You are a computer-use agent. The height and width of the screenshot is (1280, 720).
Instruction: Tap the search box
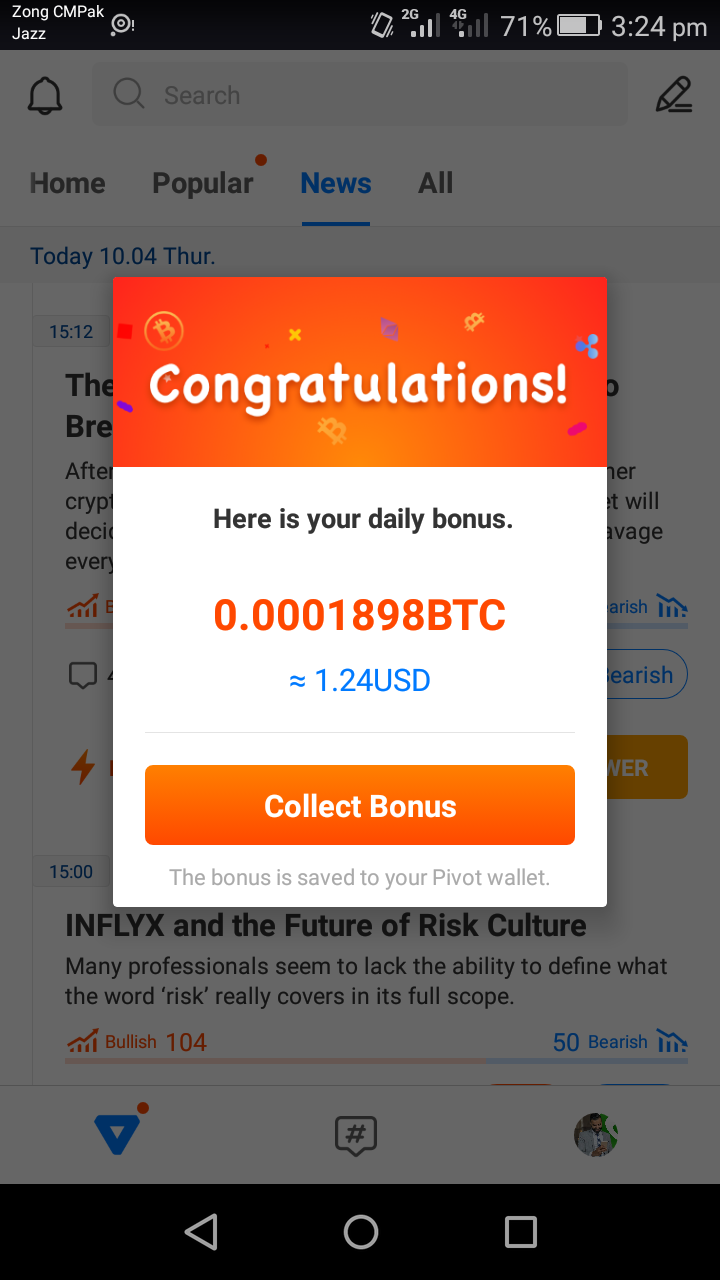point(360,96)
